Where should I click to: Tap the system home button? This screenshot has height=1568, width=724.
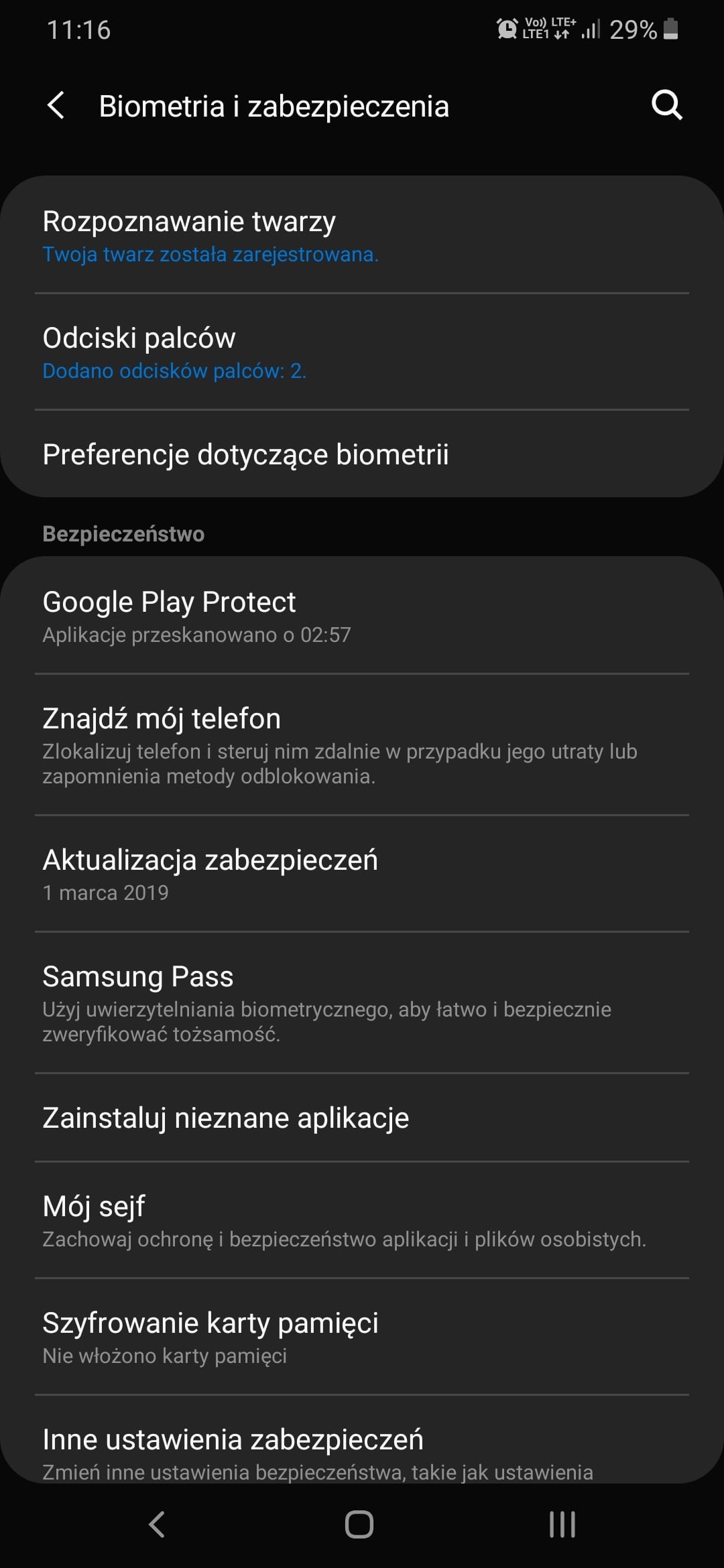coord(359,1524)
